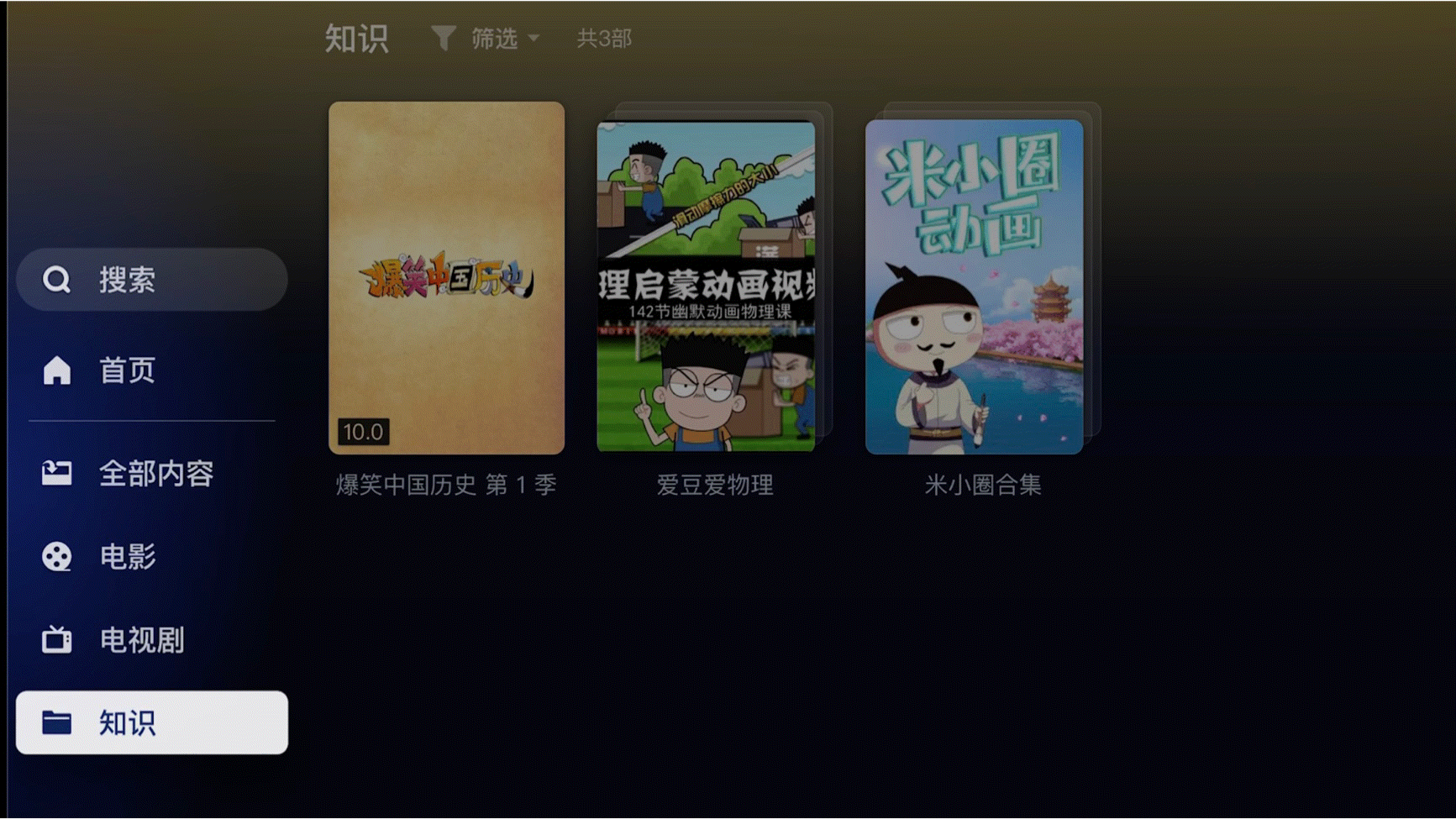1456x819 pixels.
Task: Select the 知识 category
Action: pos(152,722)
